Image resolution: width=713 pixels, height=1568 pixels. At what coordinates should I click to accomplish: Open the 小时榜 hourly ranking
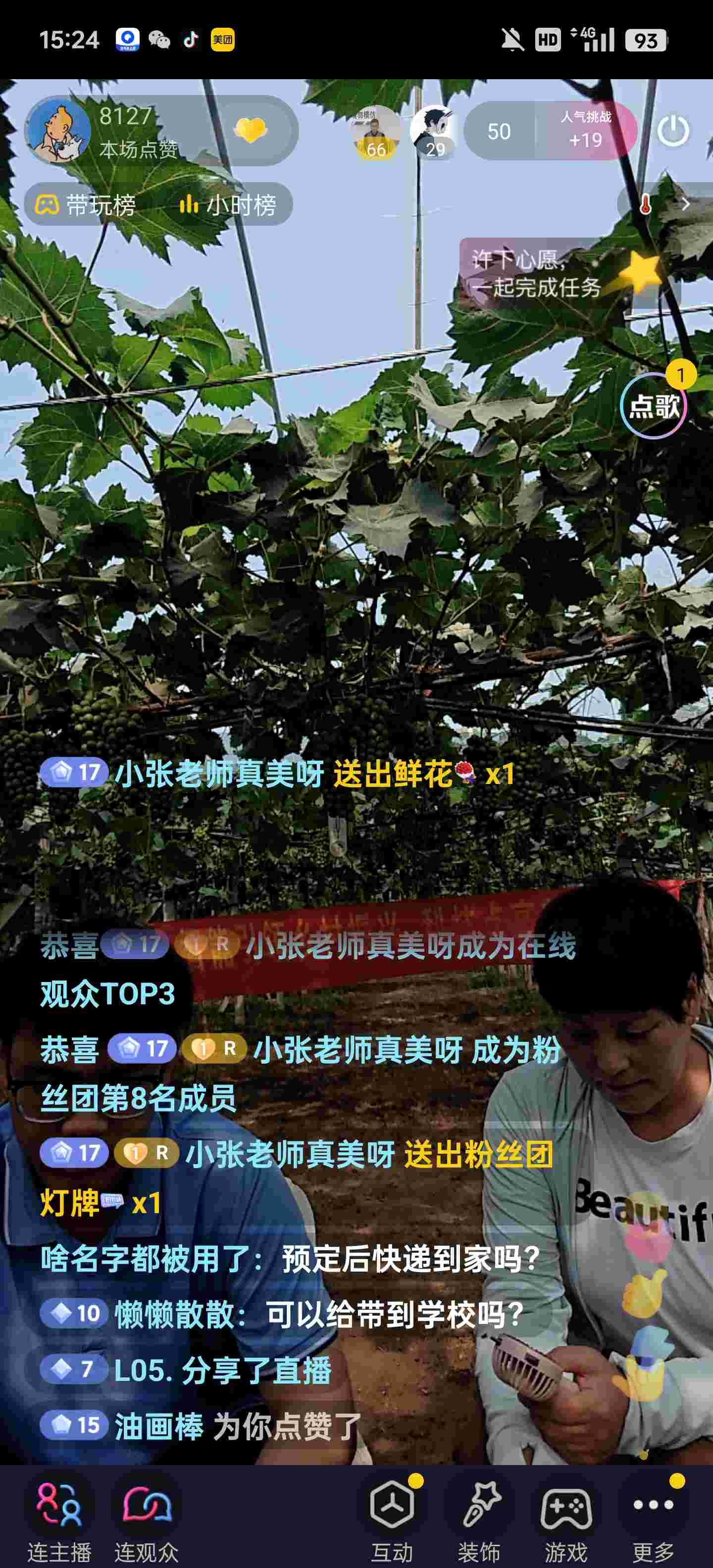coord(228,204)
